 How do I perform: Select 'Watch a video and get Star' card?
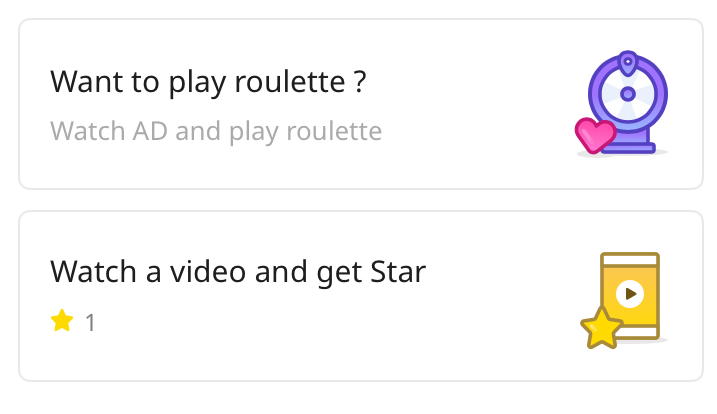(360, 296)
